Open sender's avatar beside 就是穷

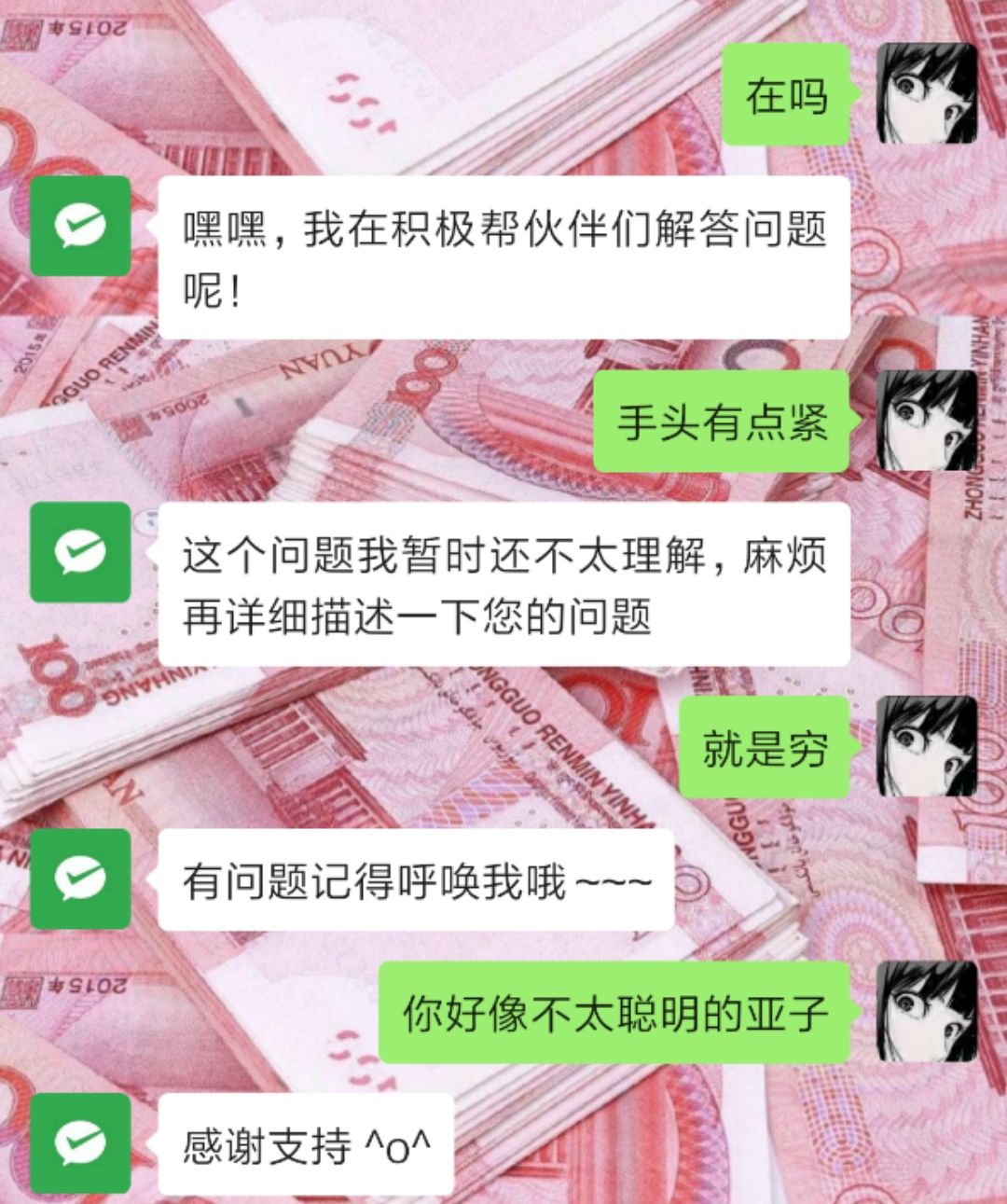click(x=927, y=746)
